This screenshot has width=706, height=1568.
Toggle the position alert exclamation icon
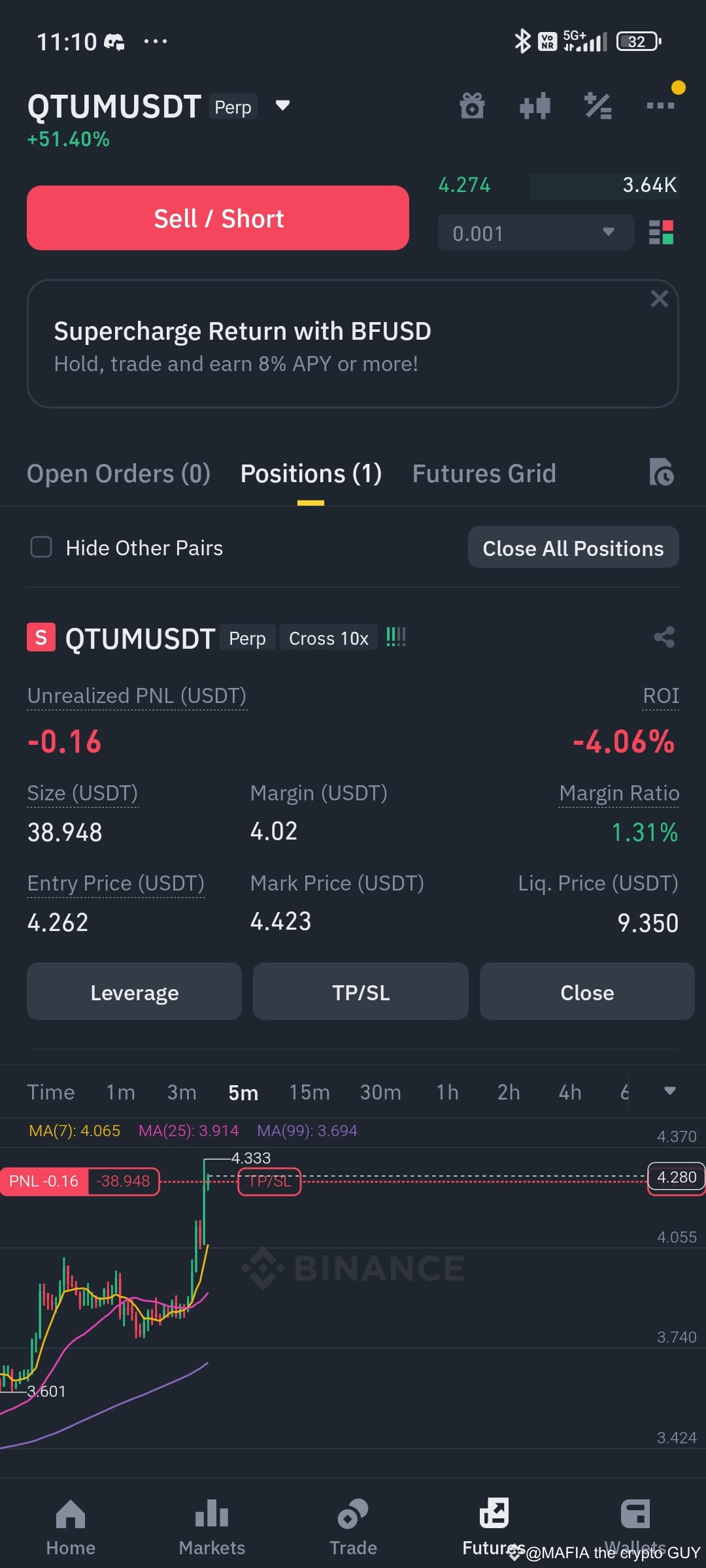[x=395, y=637]
